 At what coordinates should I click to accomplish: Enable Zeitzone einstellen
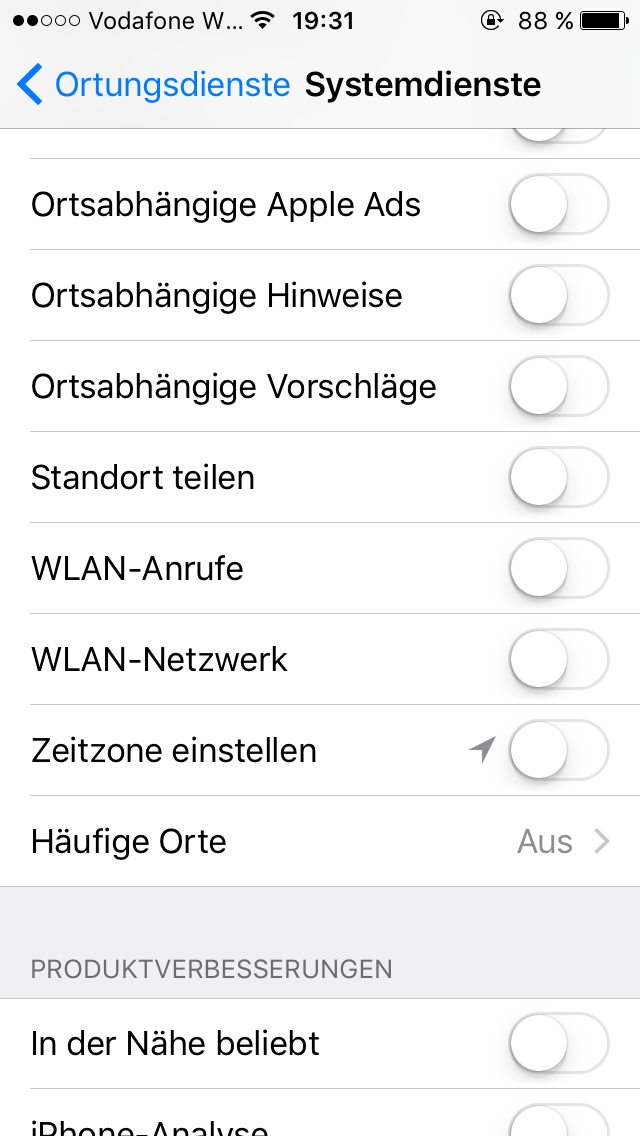(558, 751)
